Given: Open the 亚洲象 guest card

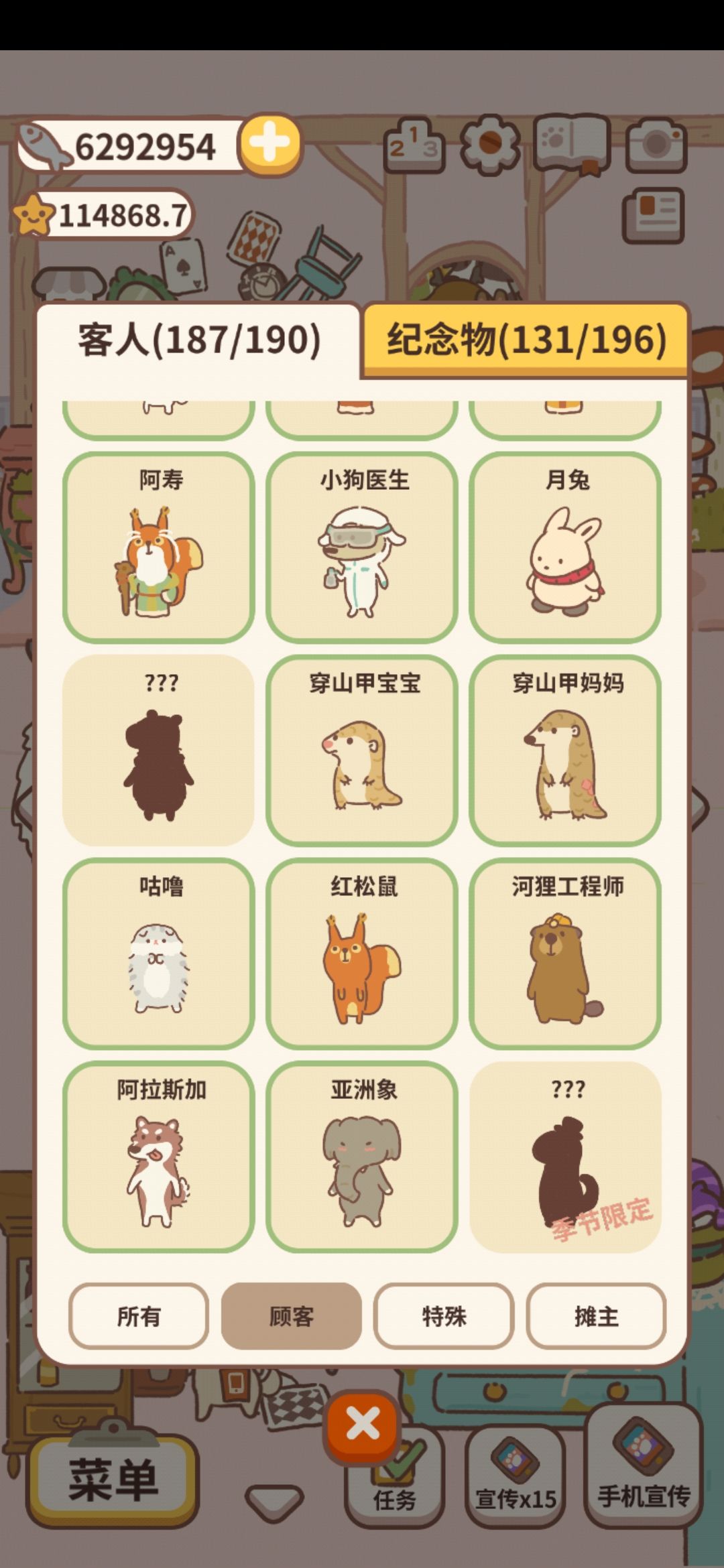Looking at the screenshot, I should pyautogui.click(x=362, y=1157).
